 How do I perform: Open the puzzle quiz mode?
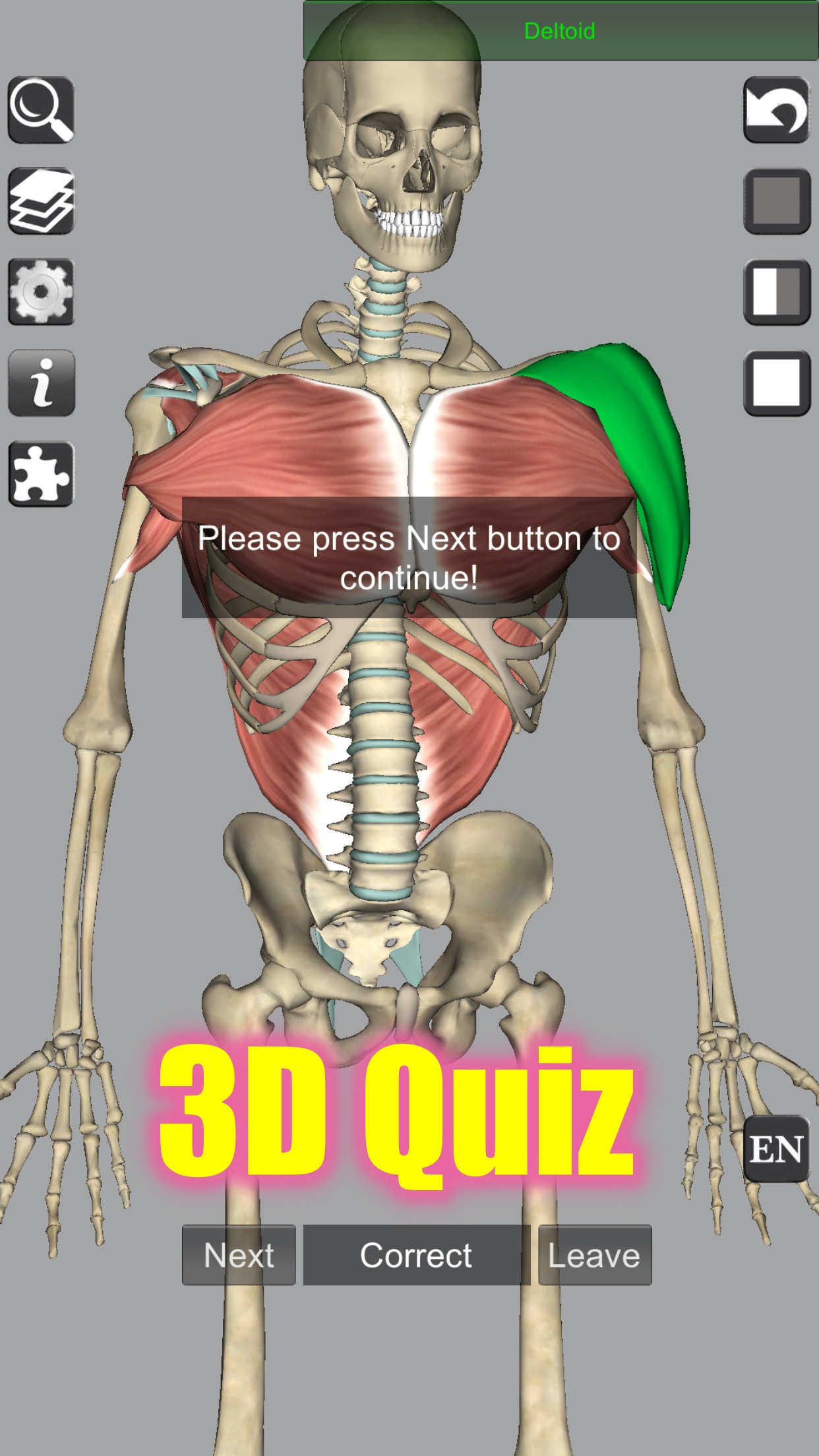[x=41, y=474]
